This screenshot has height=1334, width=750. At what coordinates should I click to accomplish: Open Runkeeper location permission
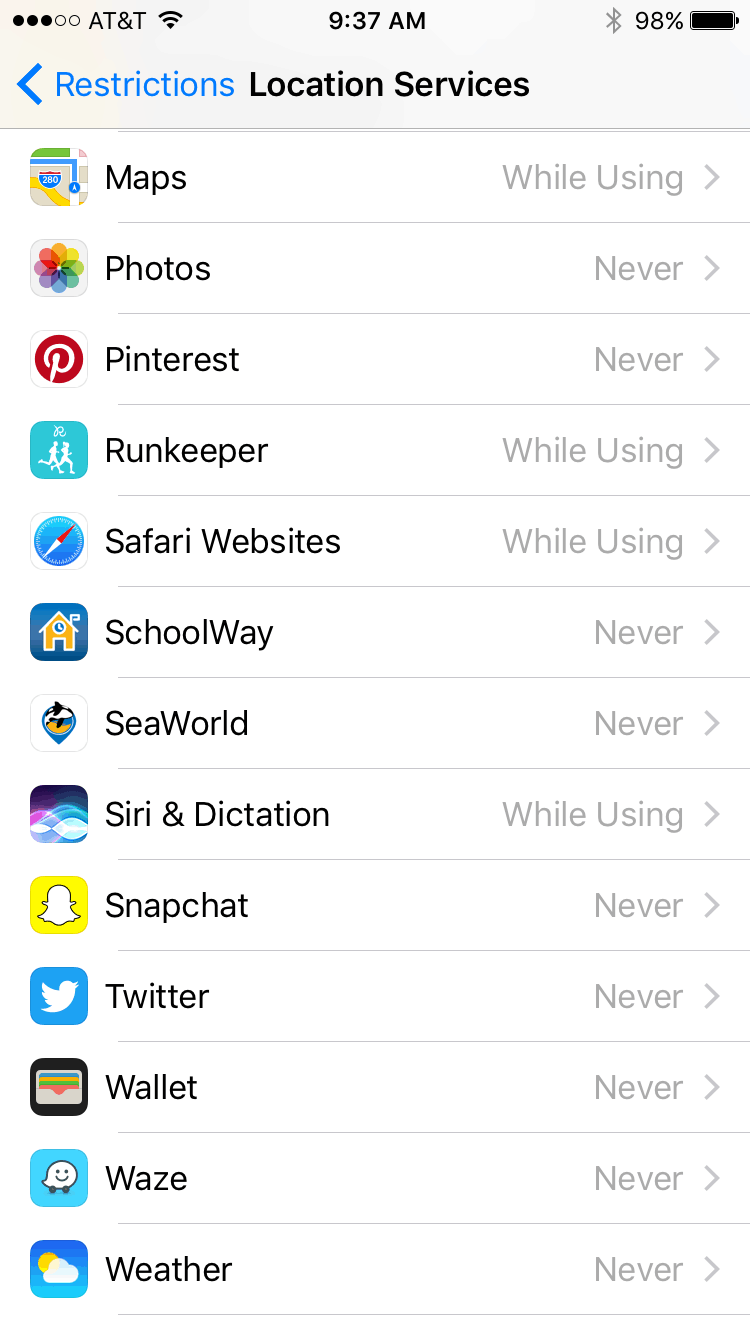tap(375, 451)
